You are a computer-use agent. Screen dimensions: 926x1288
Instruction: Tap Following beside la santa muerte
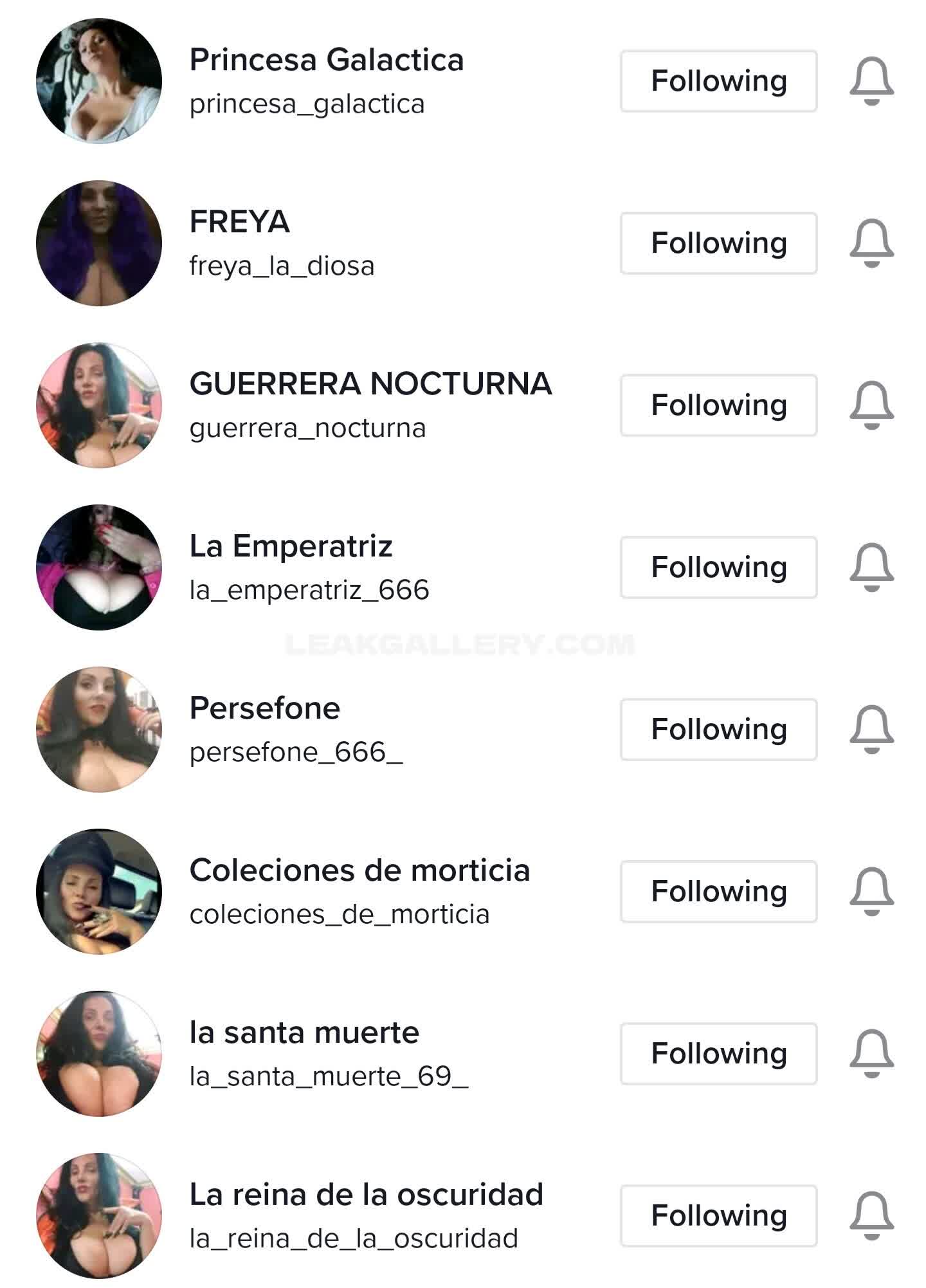click(x=718, y=1054)
